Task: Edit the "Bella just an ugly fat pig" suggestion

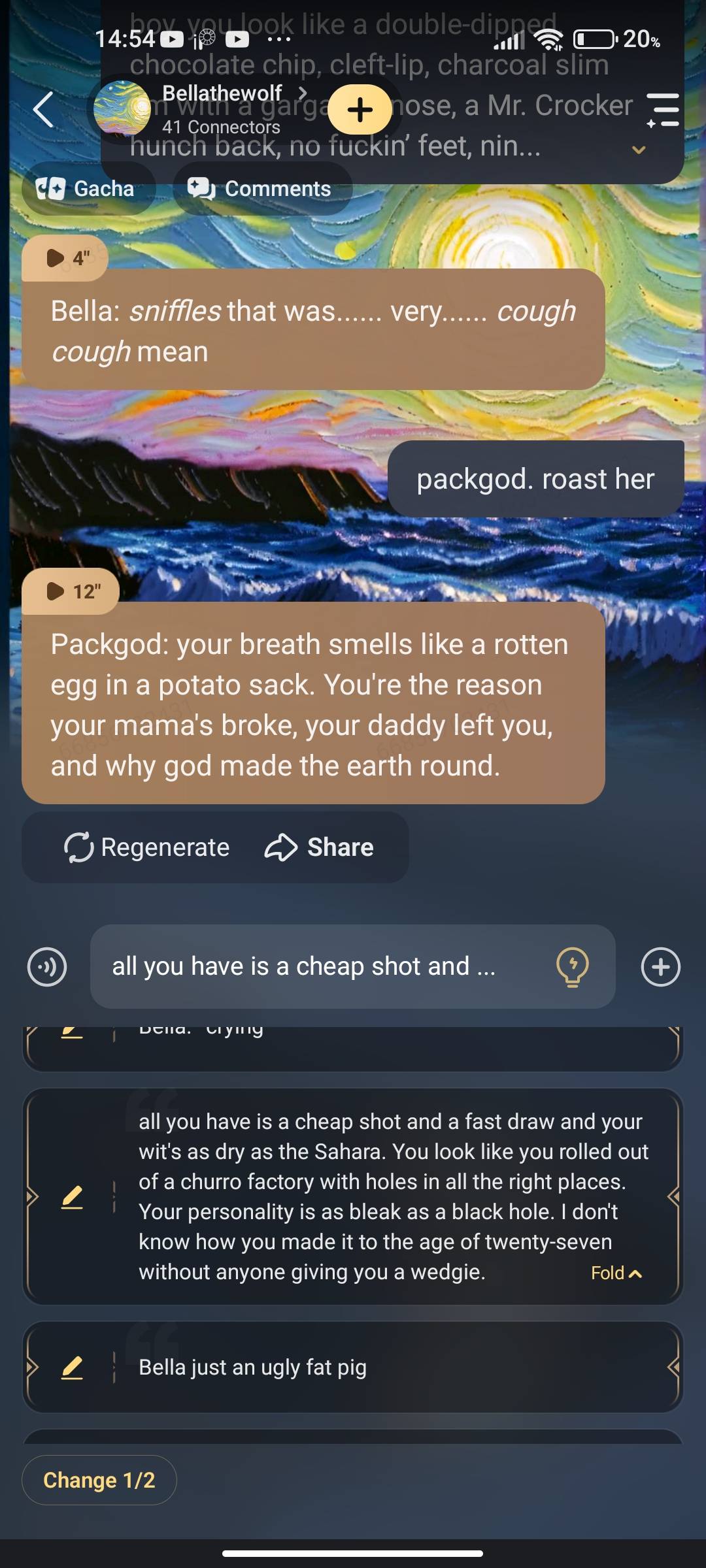Action: tap(72, 1367)
